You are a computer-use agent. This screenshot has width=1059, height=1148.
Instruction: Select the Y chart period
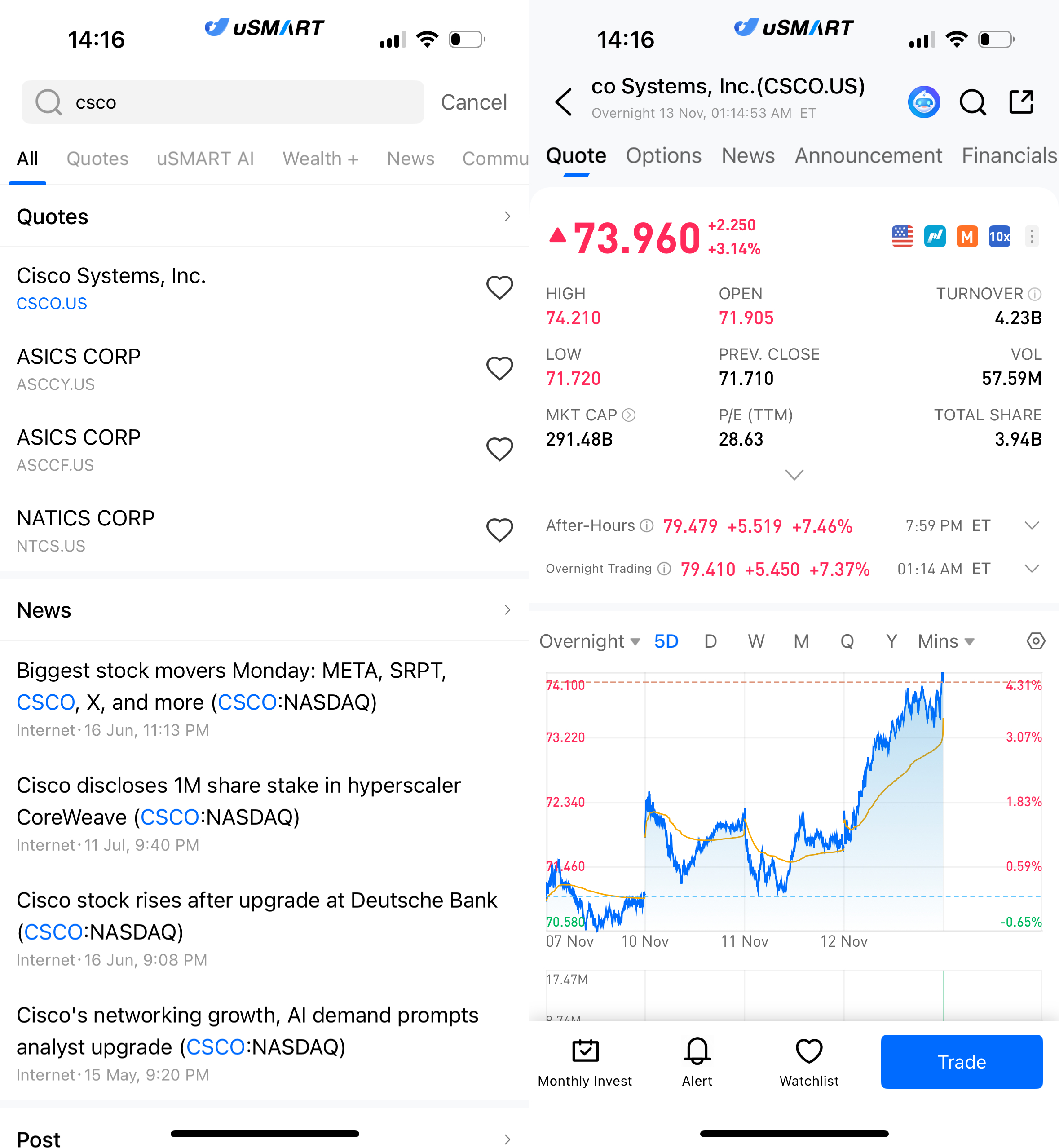[891, 641]
